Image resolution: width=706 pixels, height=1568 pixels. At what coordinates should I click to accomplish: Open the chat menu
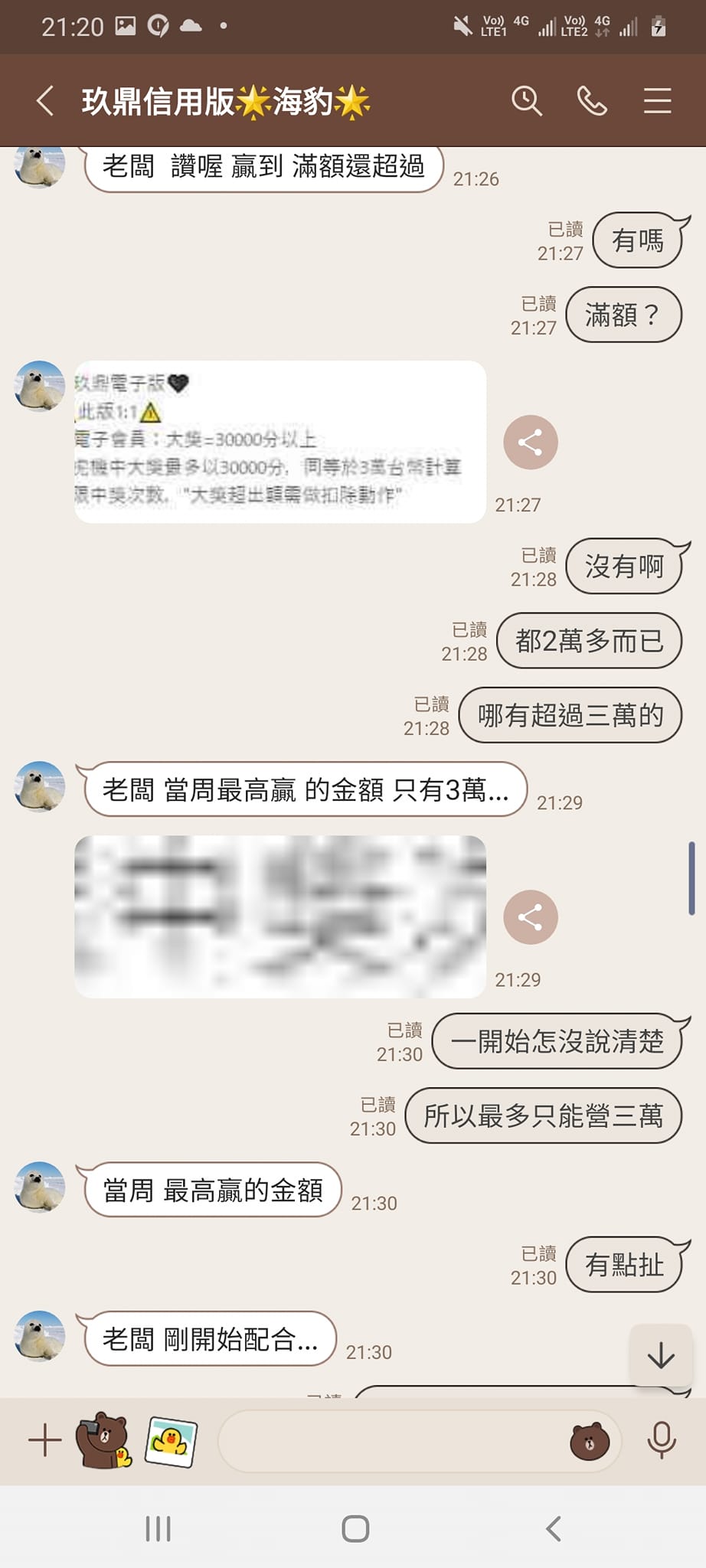click(657, 101)
